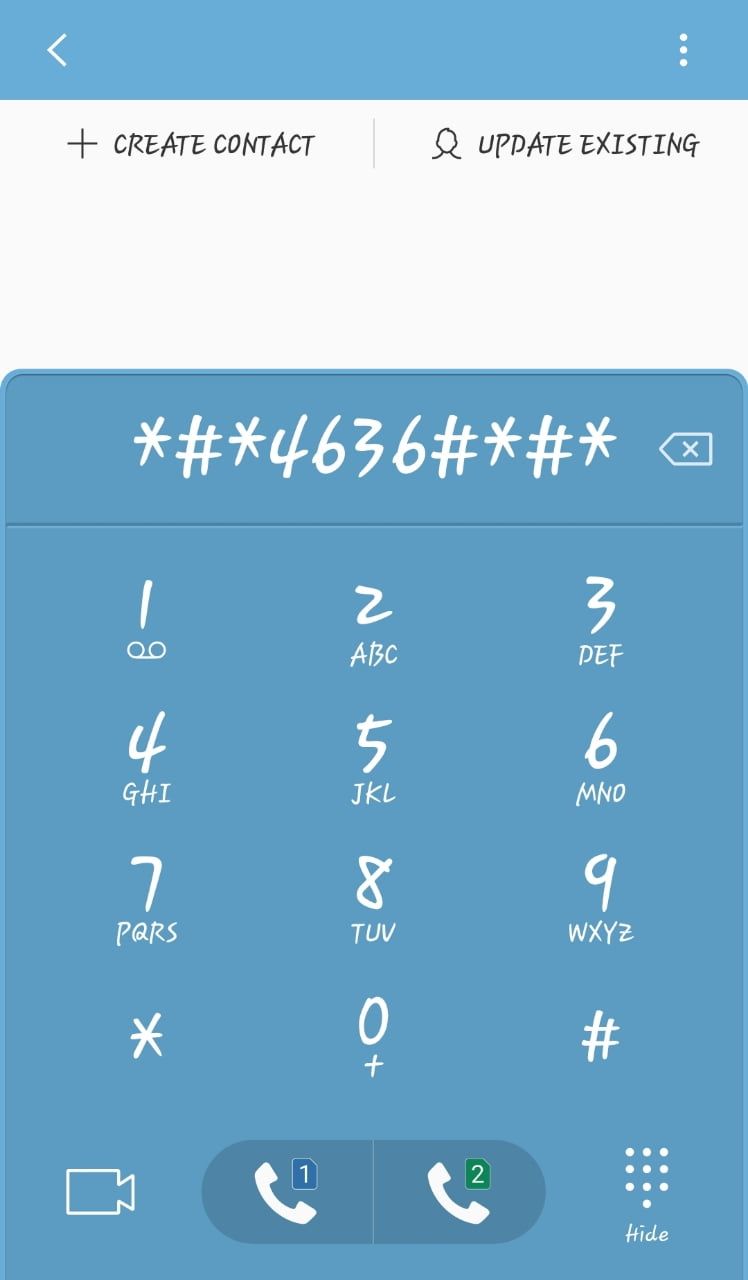
Task: Enter digit 2 ABC
Action: click(374, 622)
